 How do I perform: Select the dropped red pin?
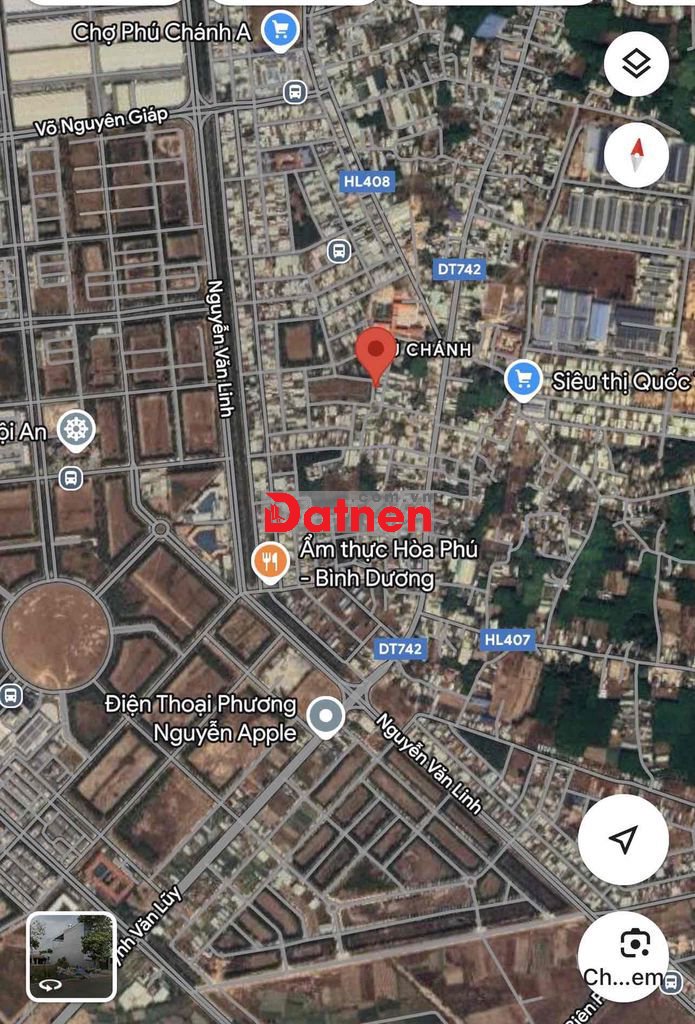tap(376, 353)
